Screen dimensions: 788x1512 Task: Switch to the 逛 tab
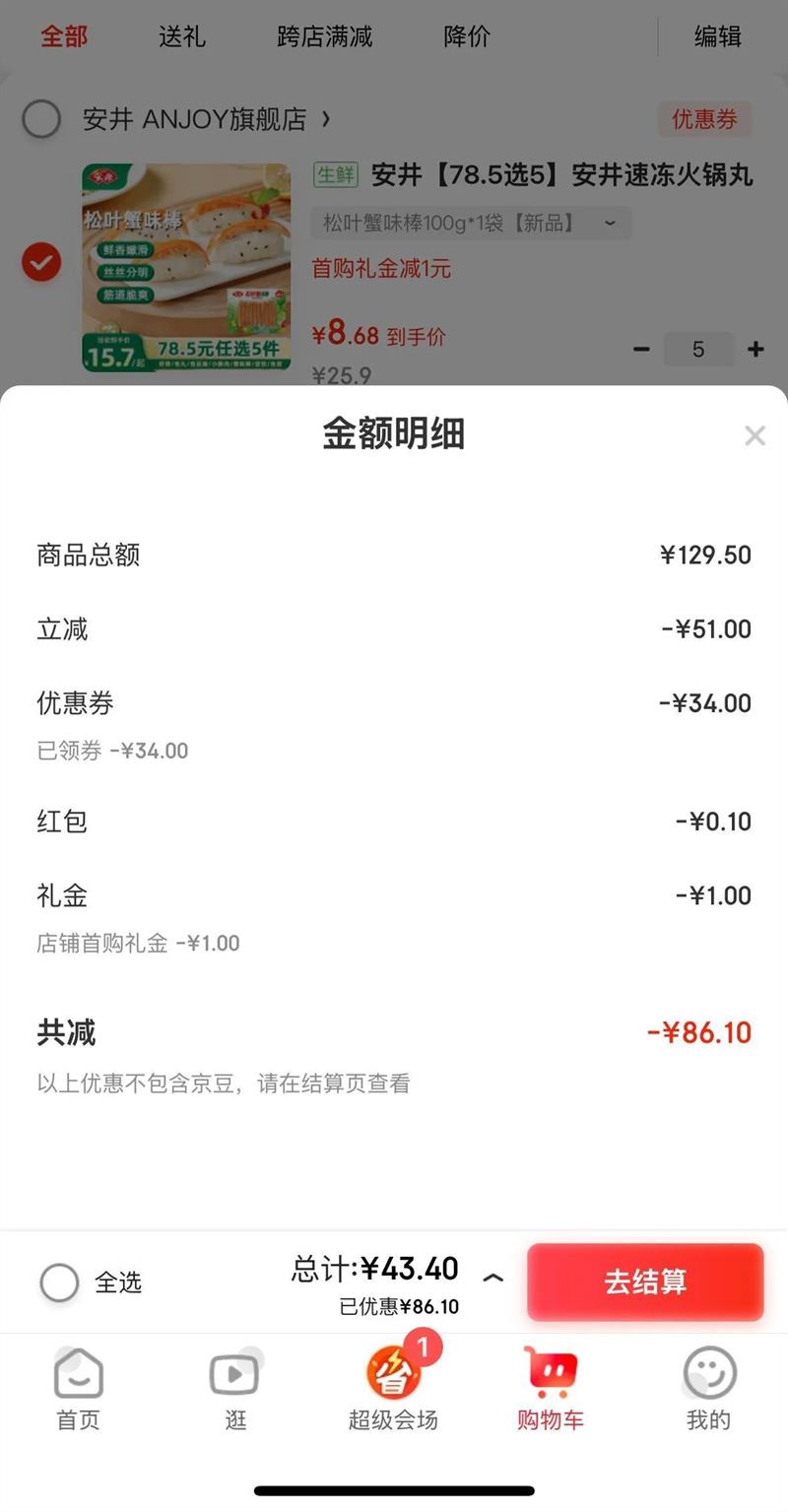point(234,1388)
